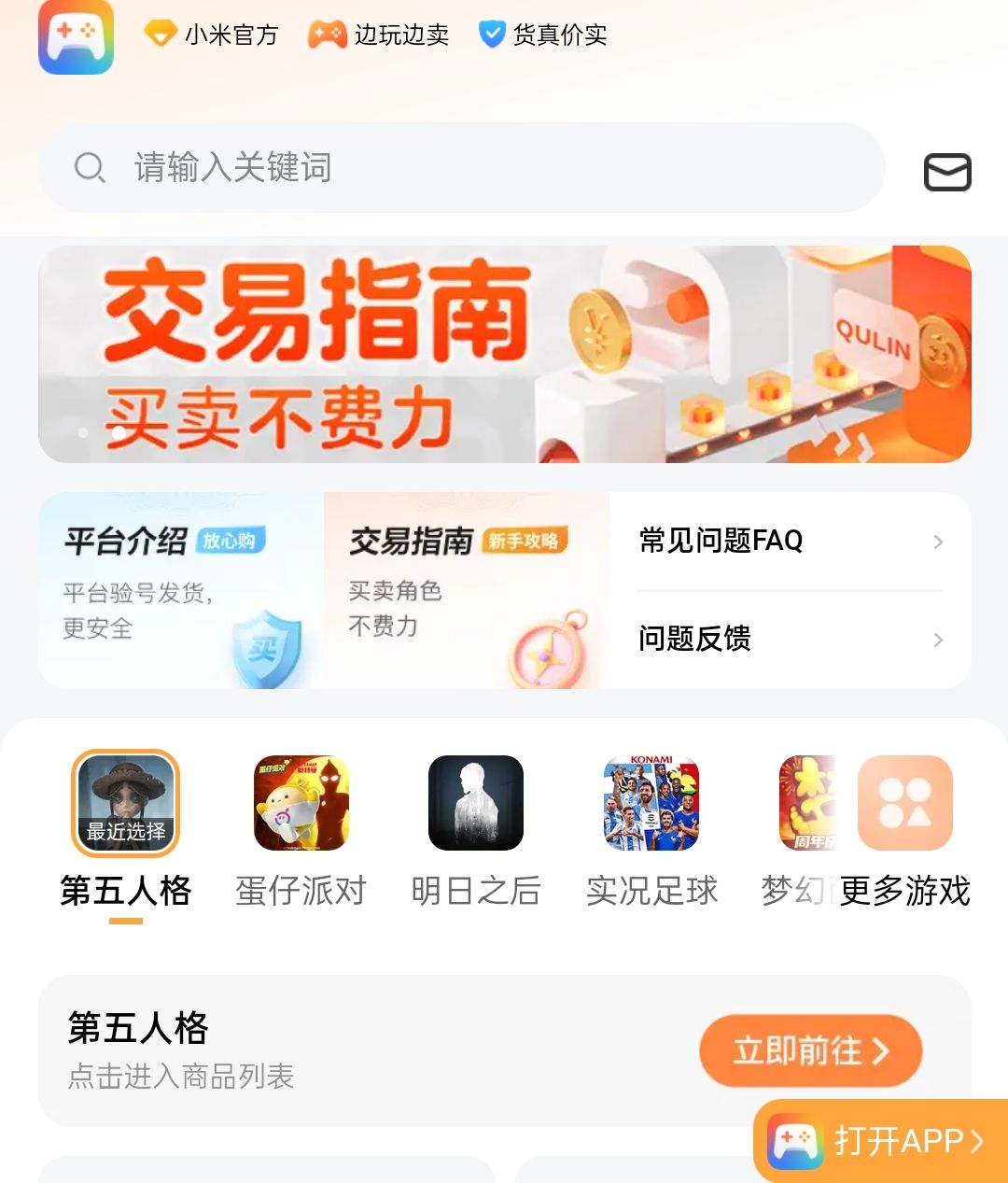Viewport: 1008px width, 1183px height.
Task: Click the 小米官方 crown badge icon
Action: click(x=161, y=34)
